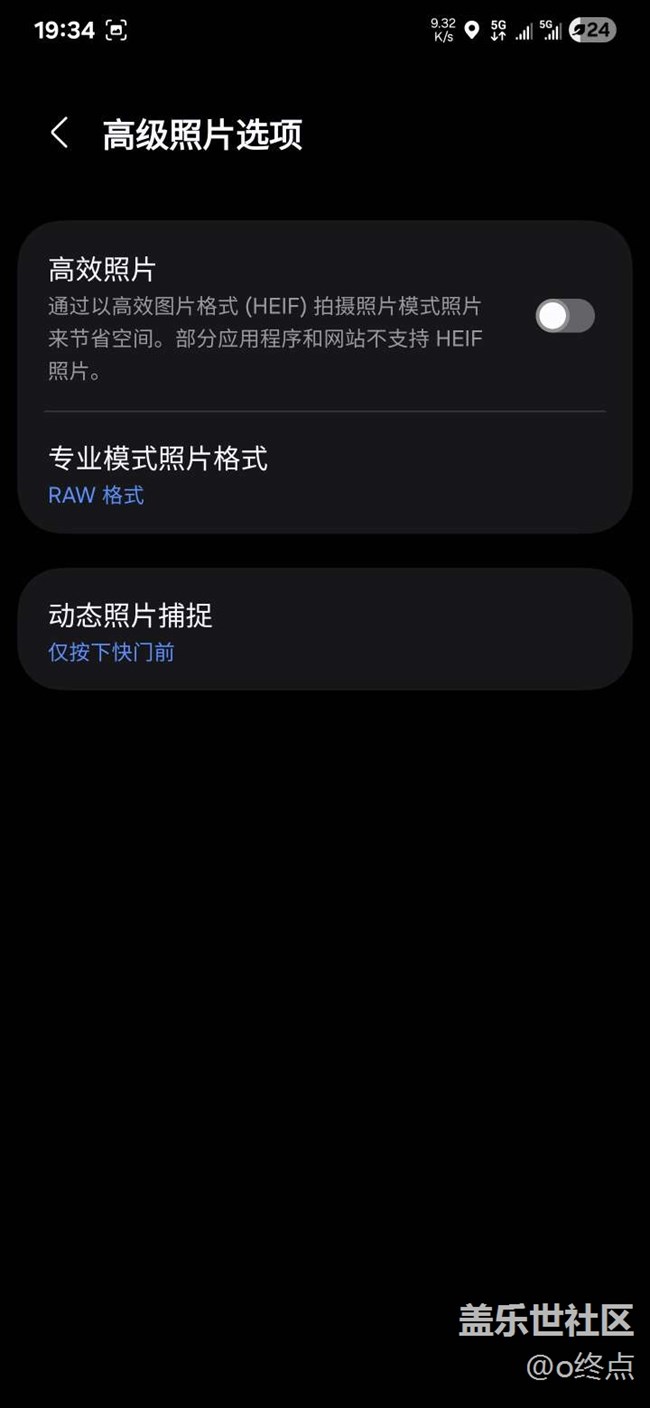
Task: Open 动态照片捕捉 options
Action: [x=325, y=630]
